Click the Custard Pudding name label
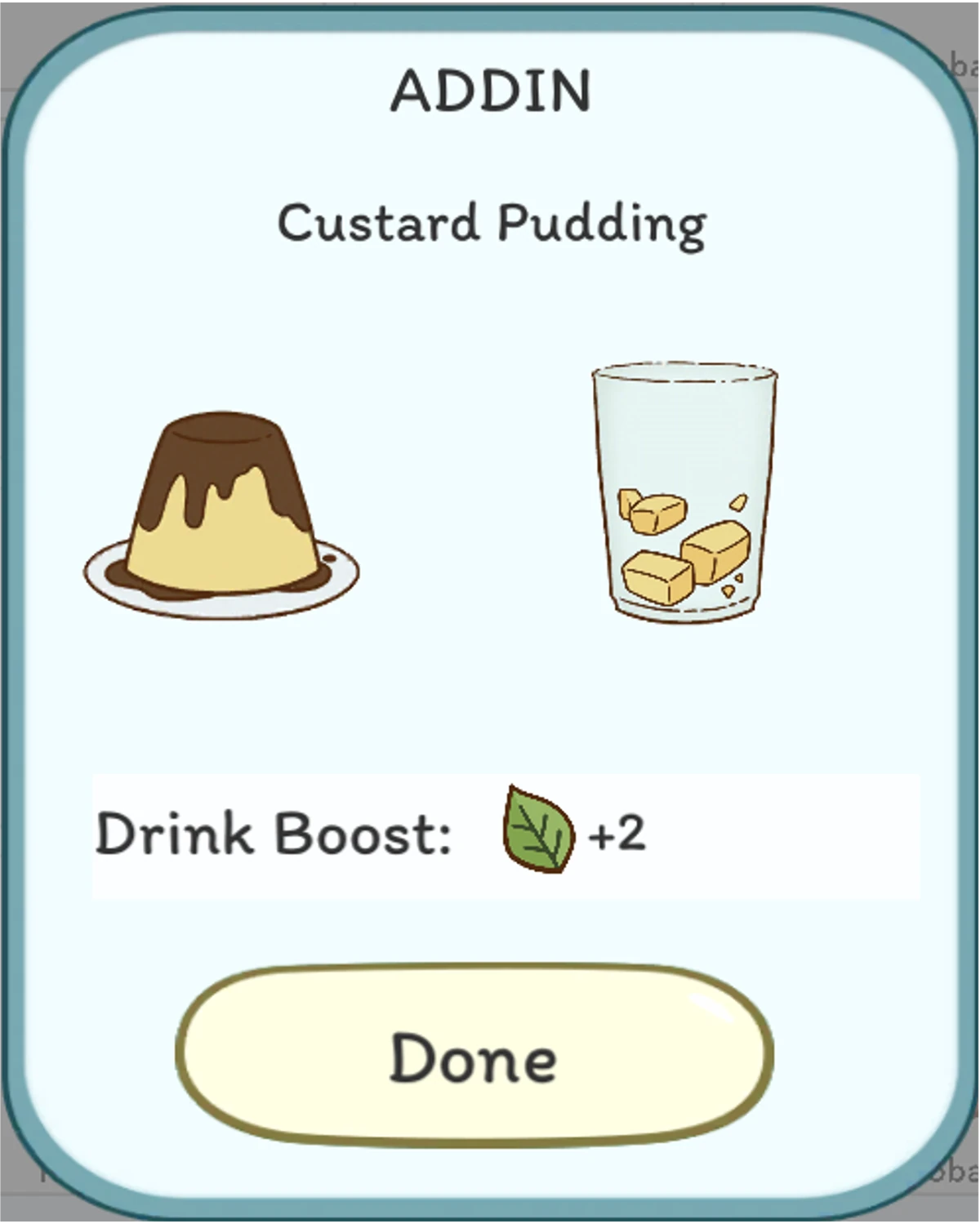980x1224 pixels. (490, 223)
